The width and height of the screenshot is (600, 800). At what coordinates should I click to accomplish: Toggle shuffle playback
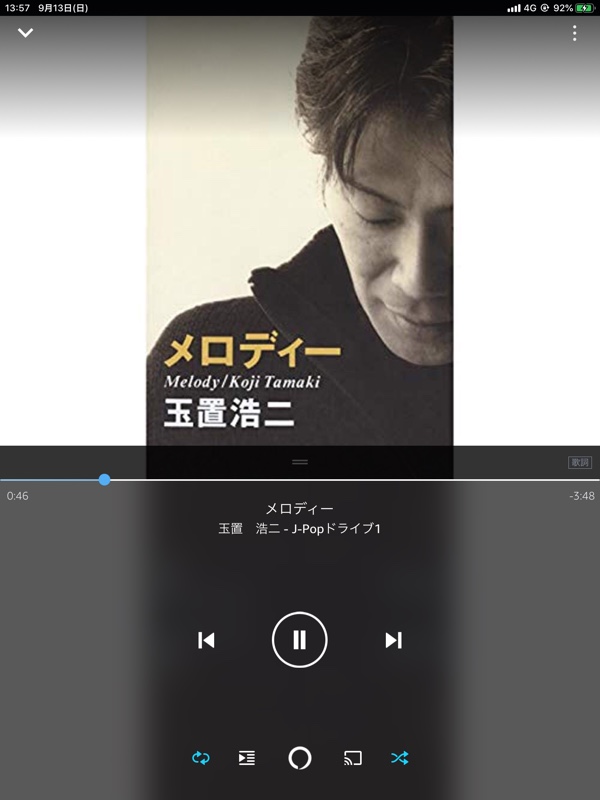(x=399, y=758)
